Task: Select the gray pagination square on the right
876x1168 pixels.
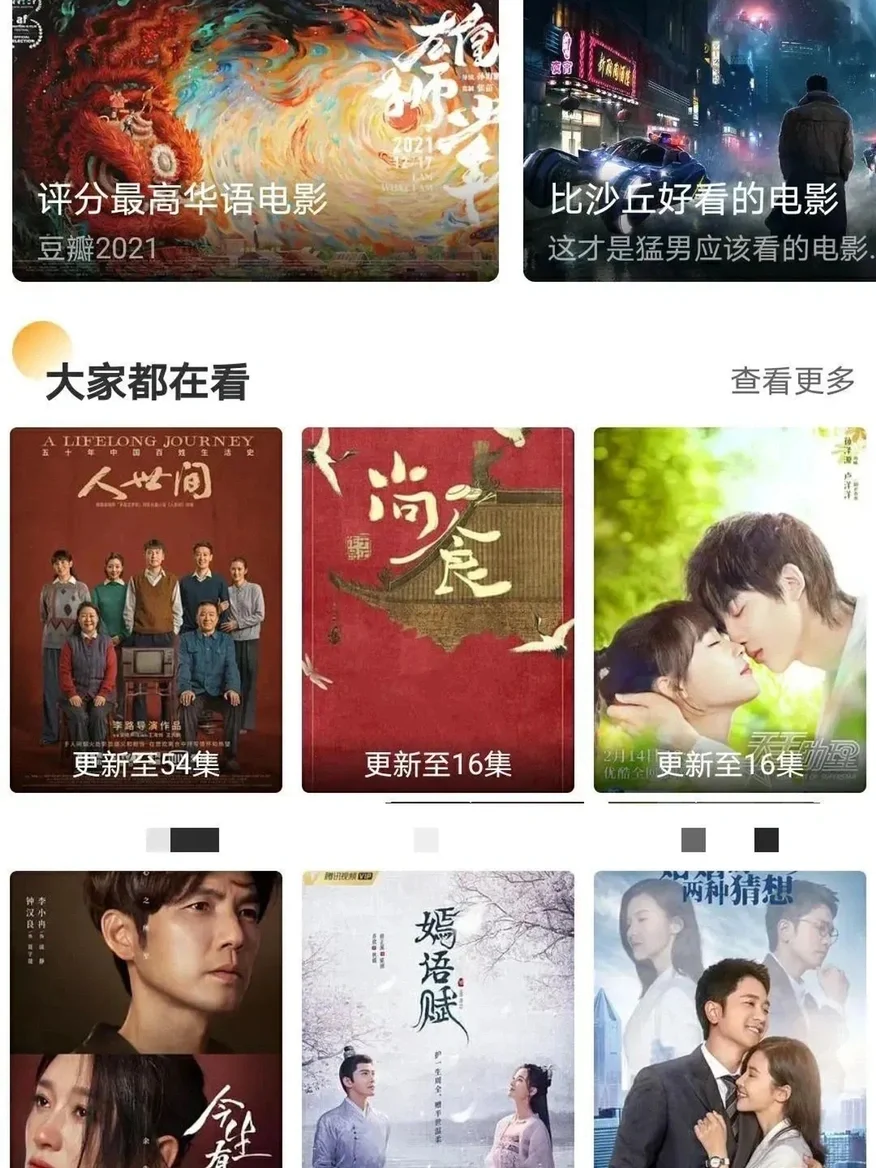Action: (693, 841)
